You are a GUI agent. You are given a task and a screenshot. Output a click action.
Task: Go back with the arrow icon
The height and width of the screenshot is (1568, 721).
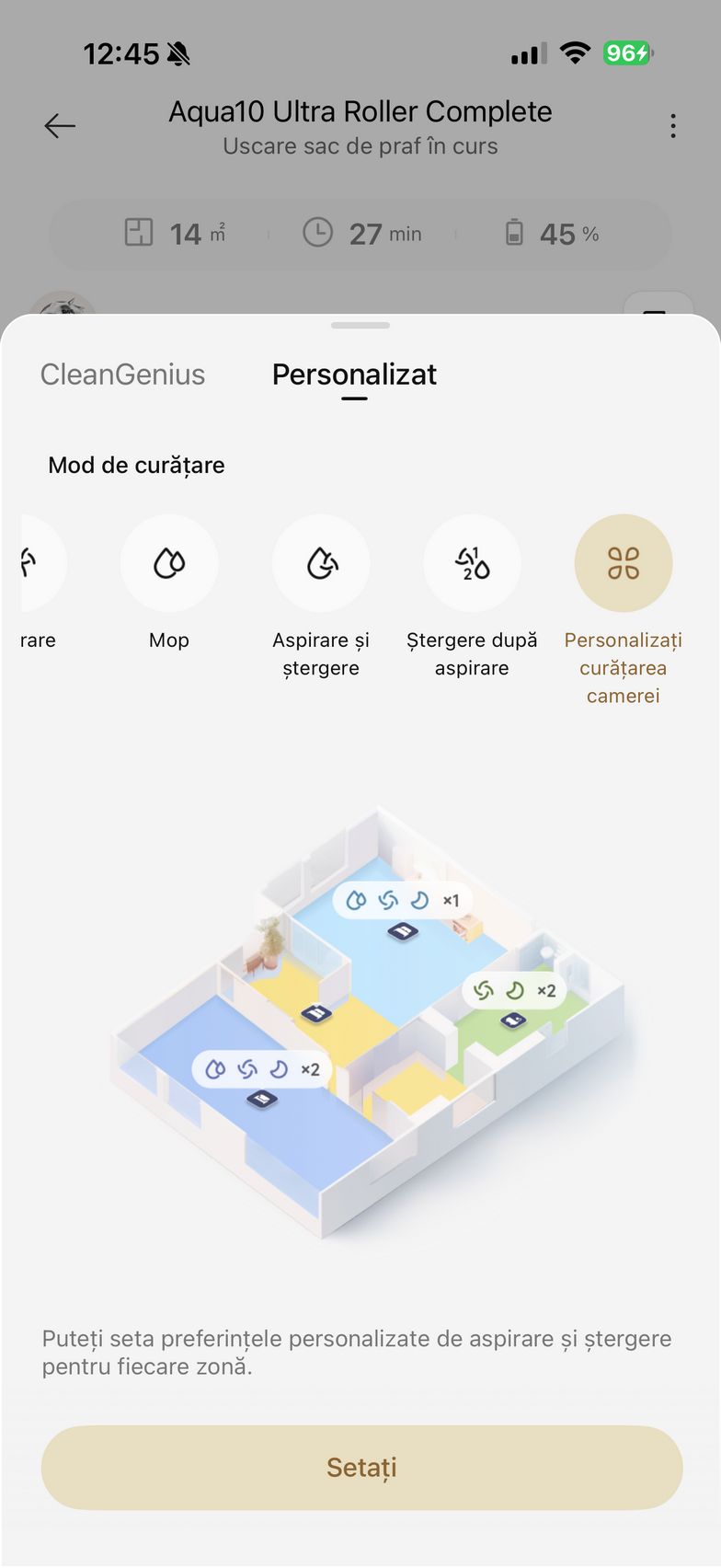[60, 126]
